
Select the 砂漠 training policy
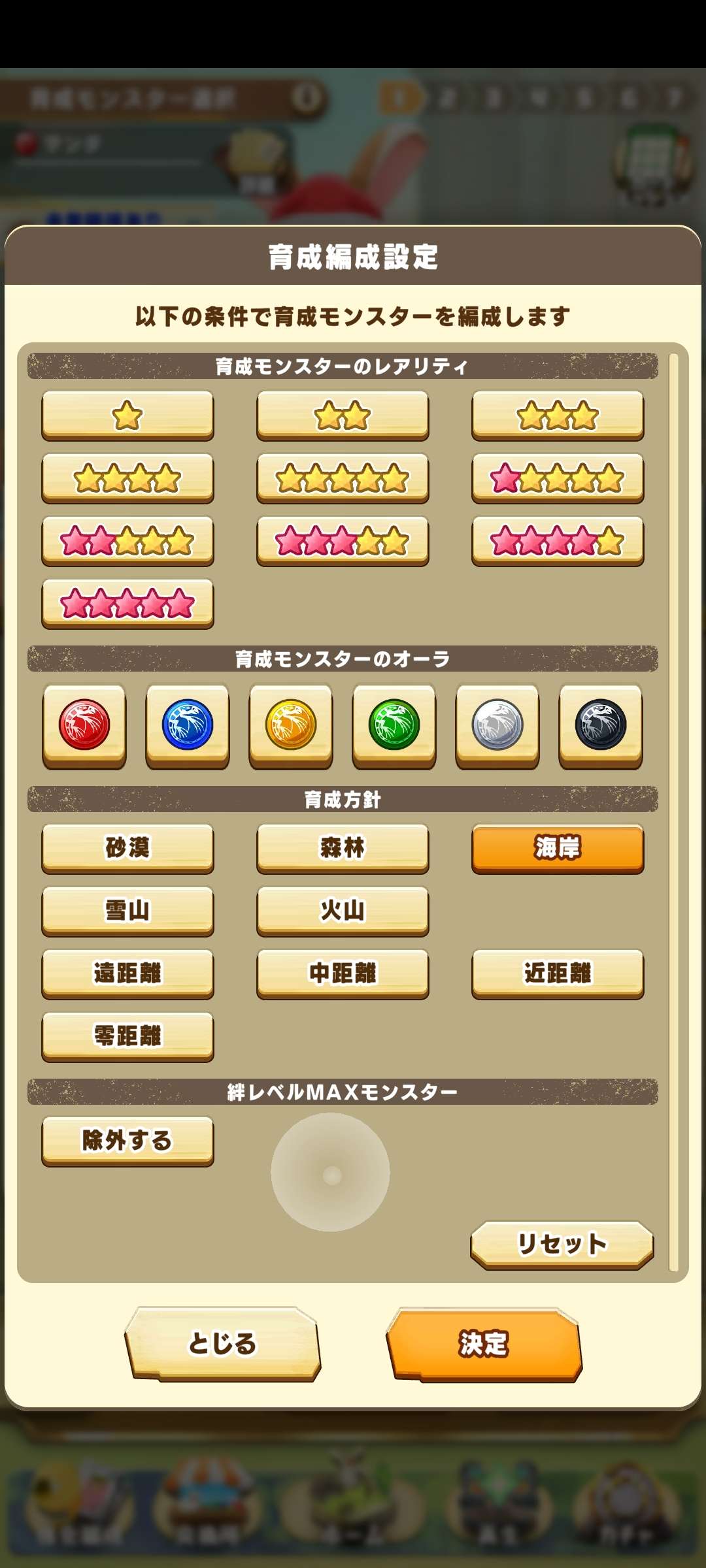click(127, 848)
